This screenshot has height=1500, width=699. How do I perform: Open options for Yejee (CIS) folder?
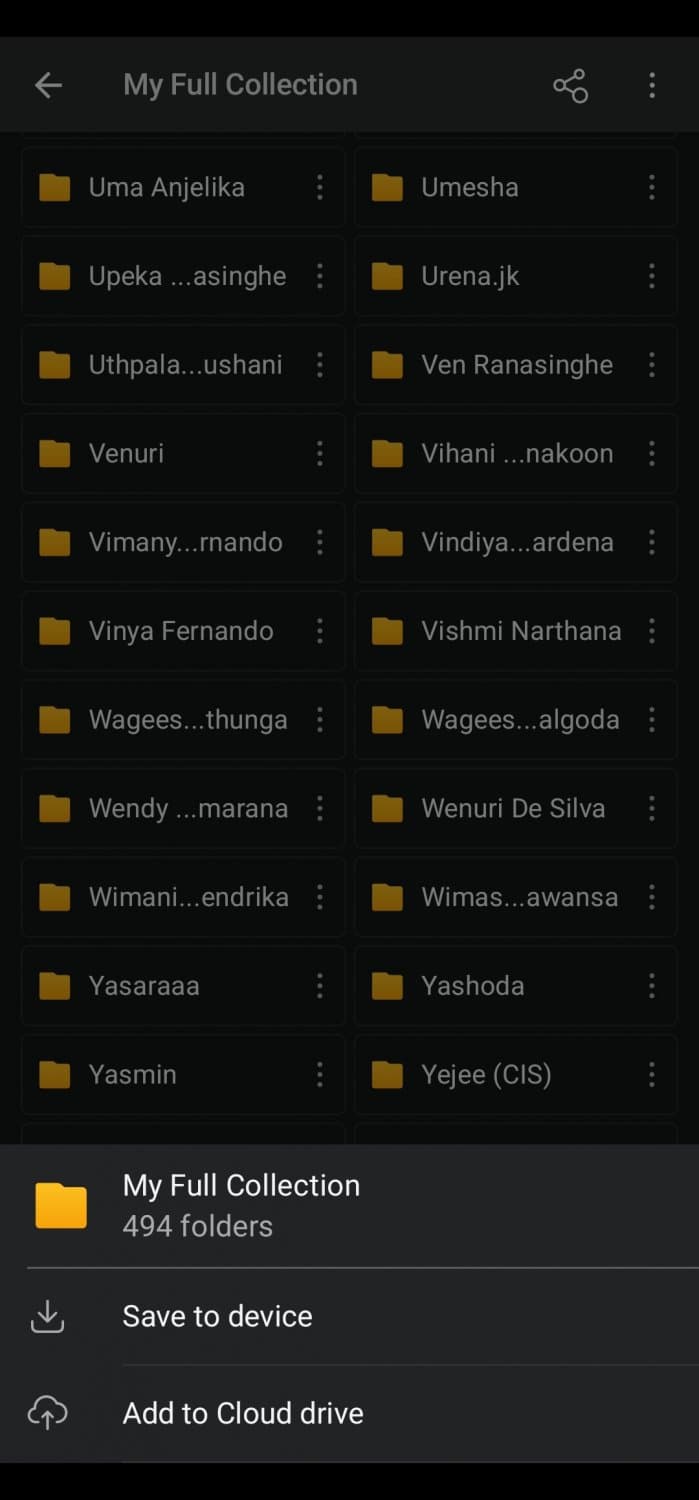(x=652, y=1074)
